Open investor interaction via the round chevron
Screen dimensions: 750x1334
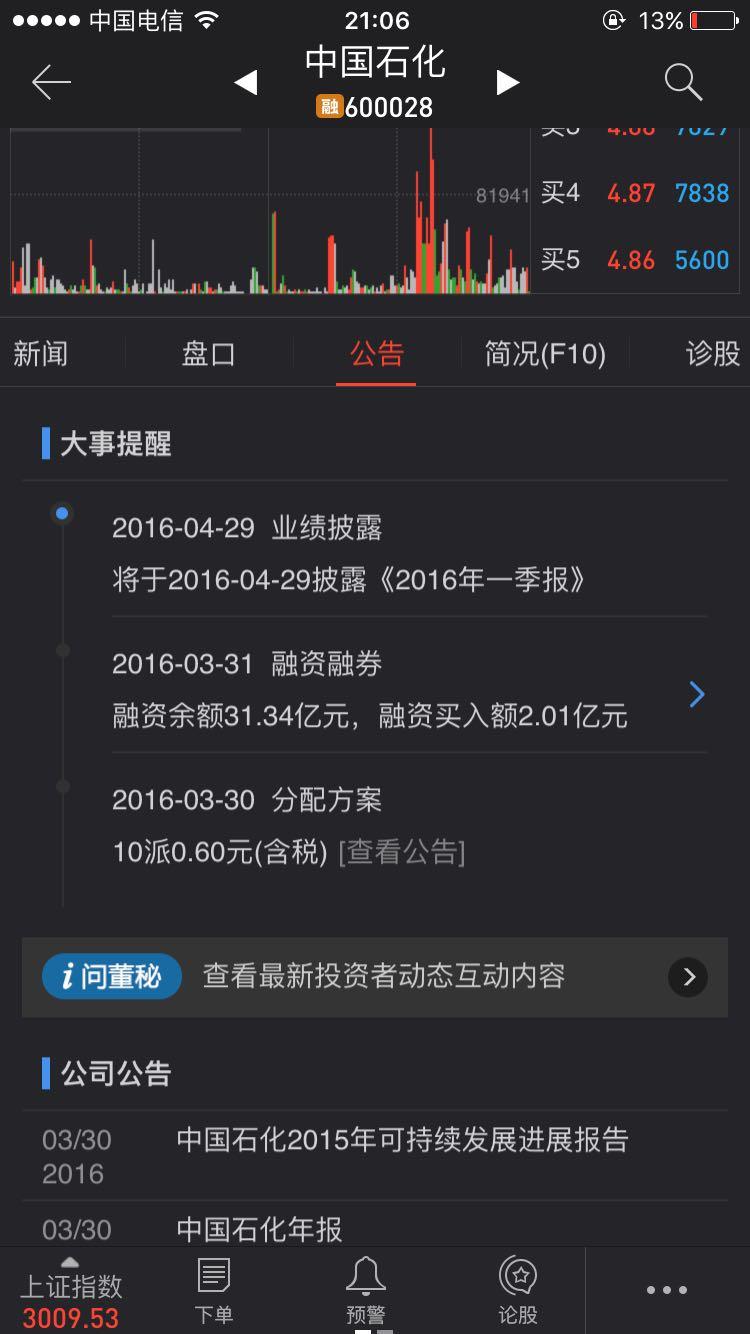(x=687, y=977)
